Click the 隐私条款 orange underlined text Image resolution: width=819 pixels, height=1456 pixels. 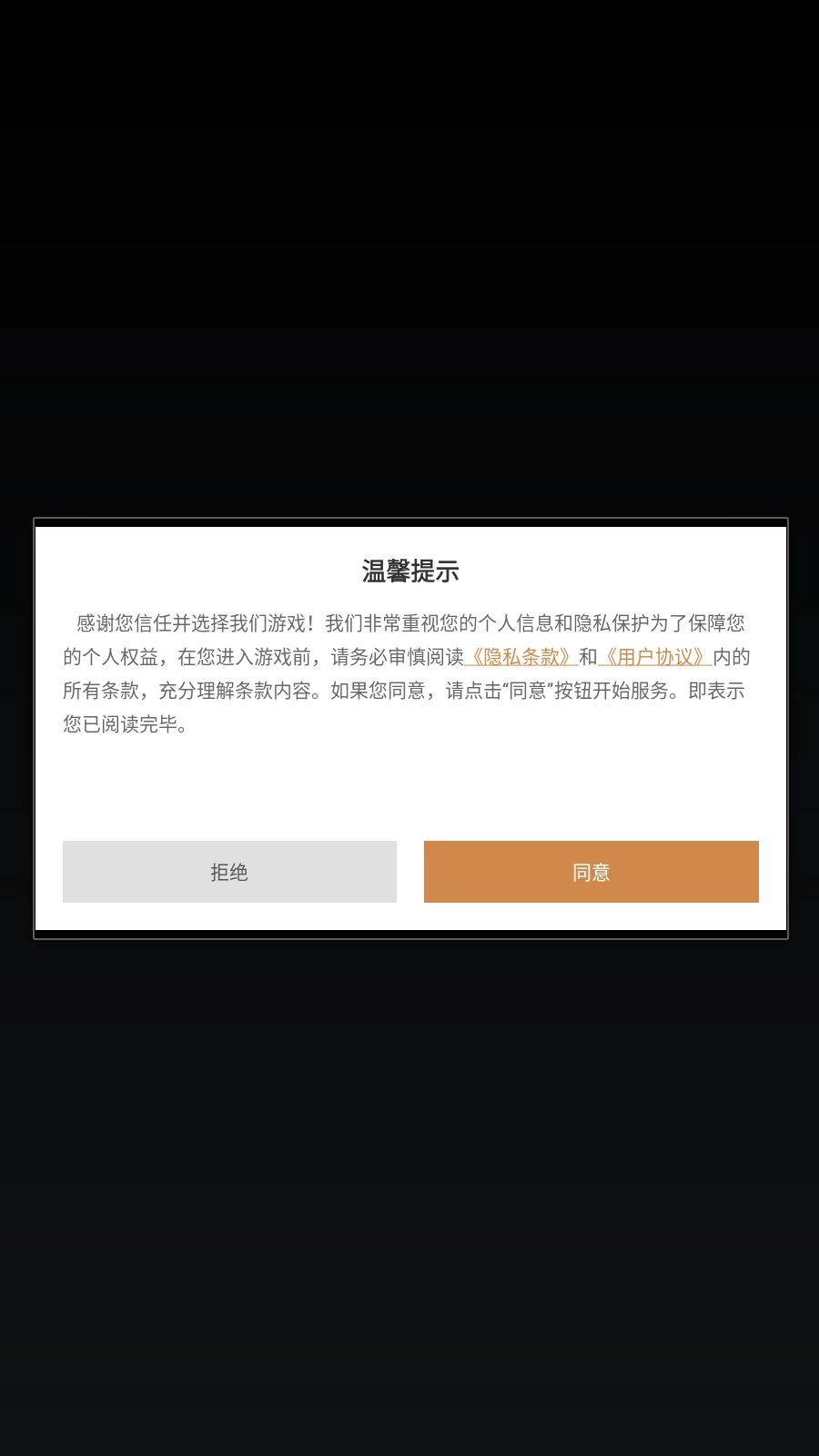pos(522,657)
